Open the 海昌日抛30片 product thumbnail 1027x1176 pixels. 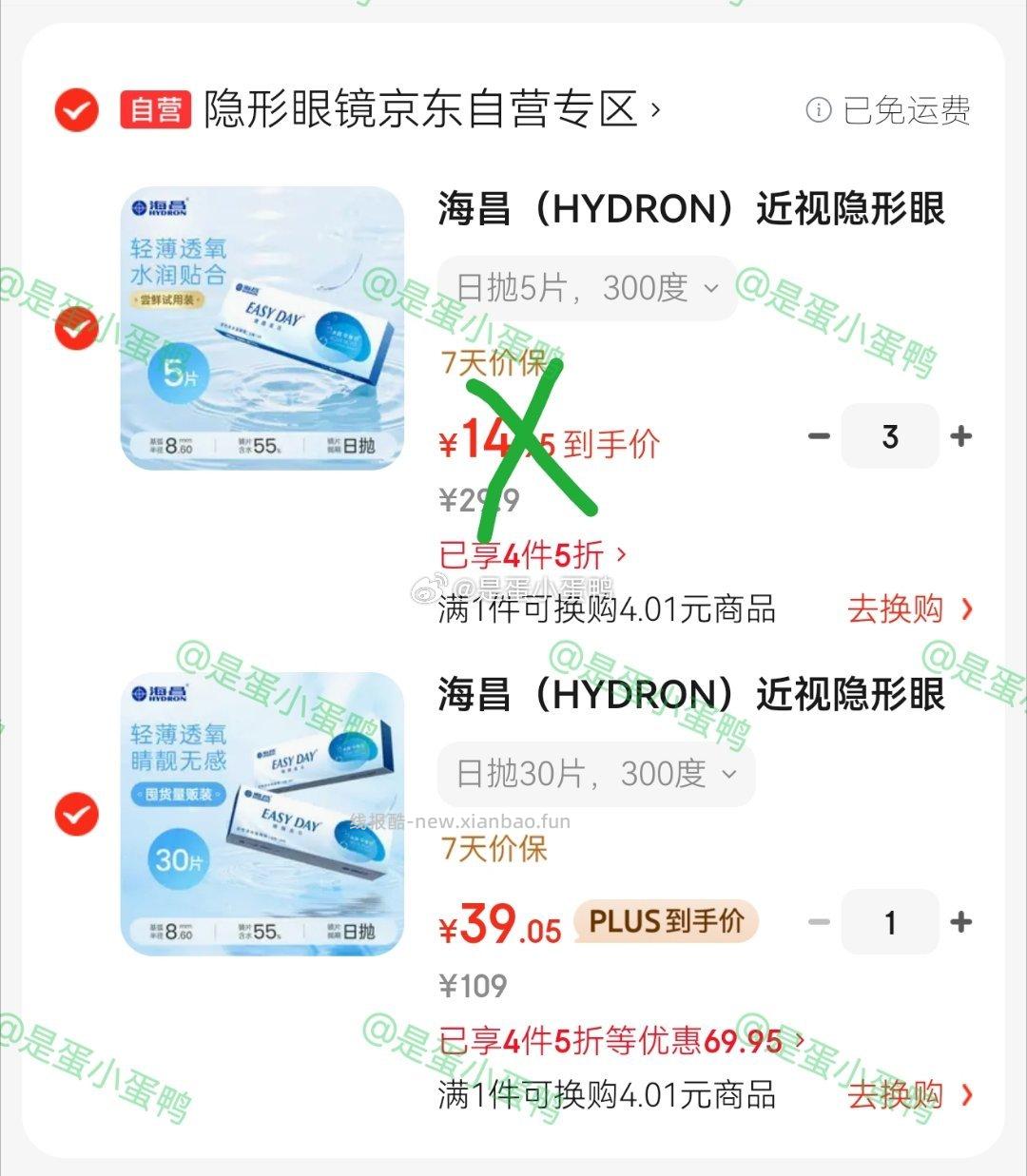click(x=262, y=813)
